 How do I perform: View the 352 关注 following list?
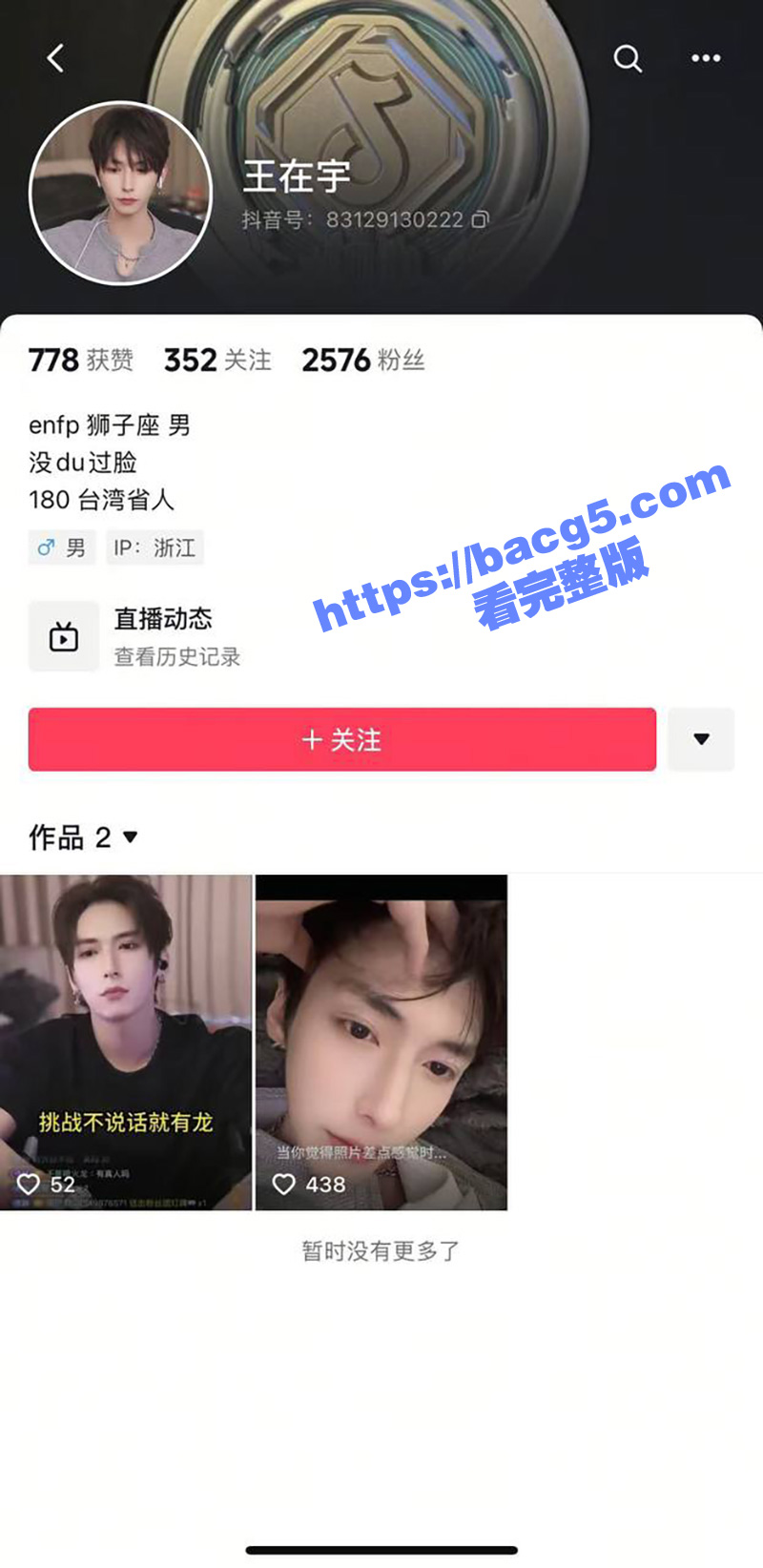coord(216,361)
